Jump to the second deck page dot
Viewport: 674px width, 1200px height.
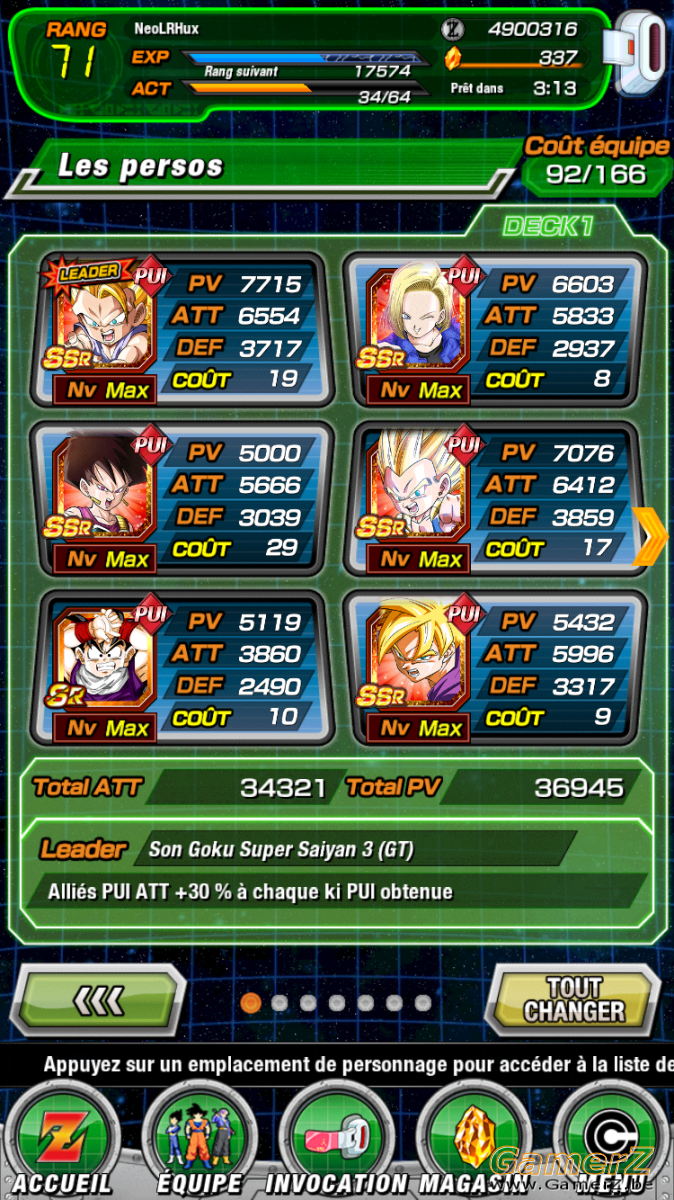(279, 1002)
